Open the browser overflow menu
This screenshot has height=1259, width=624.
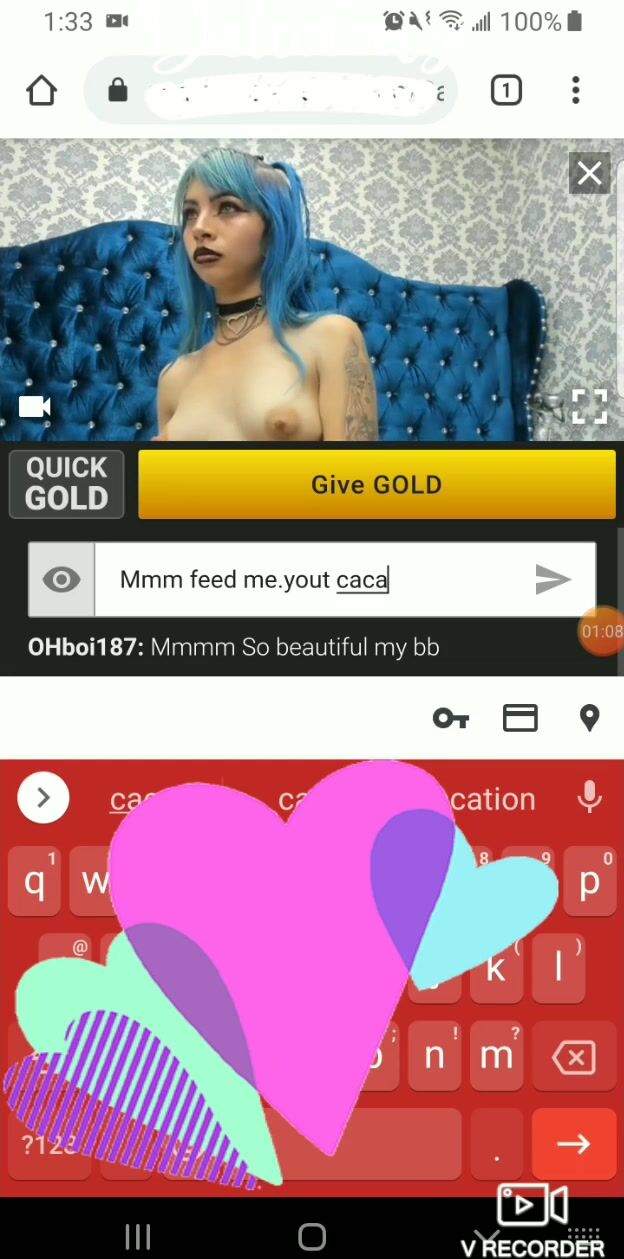(575, 91)
